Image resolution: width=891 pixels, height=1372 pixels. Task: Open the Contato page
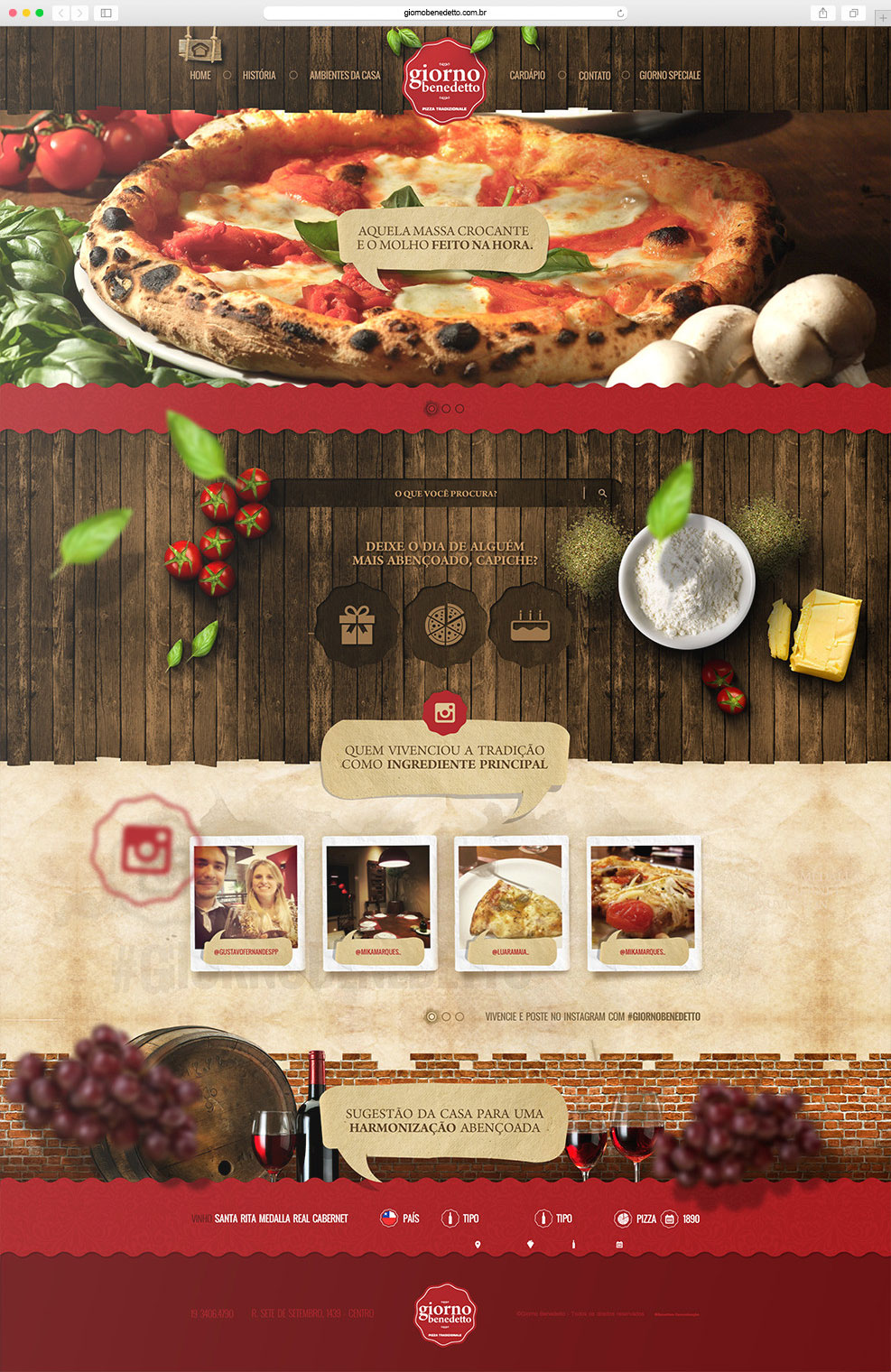(594, 76)
